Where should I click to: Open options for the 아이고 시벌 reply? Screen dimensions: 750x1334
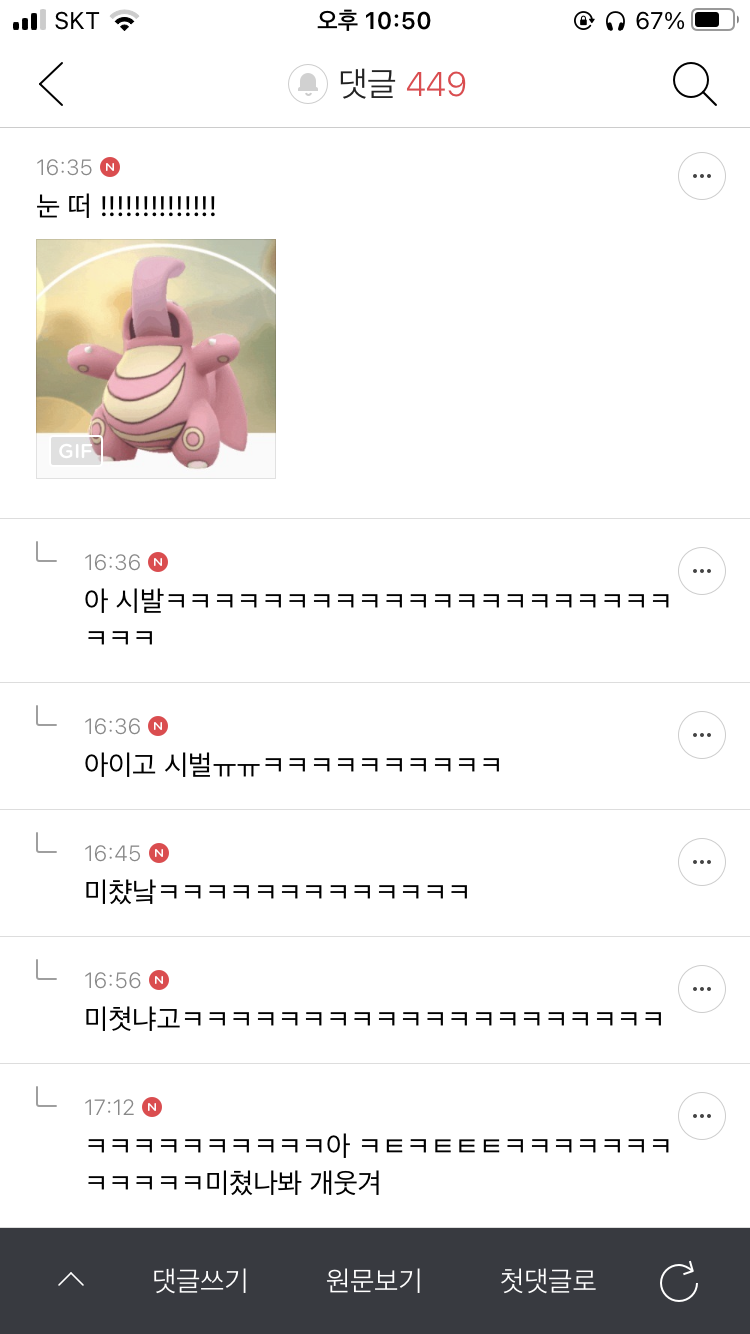tap(701, 735)
